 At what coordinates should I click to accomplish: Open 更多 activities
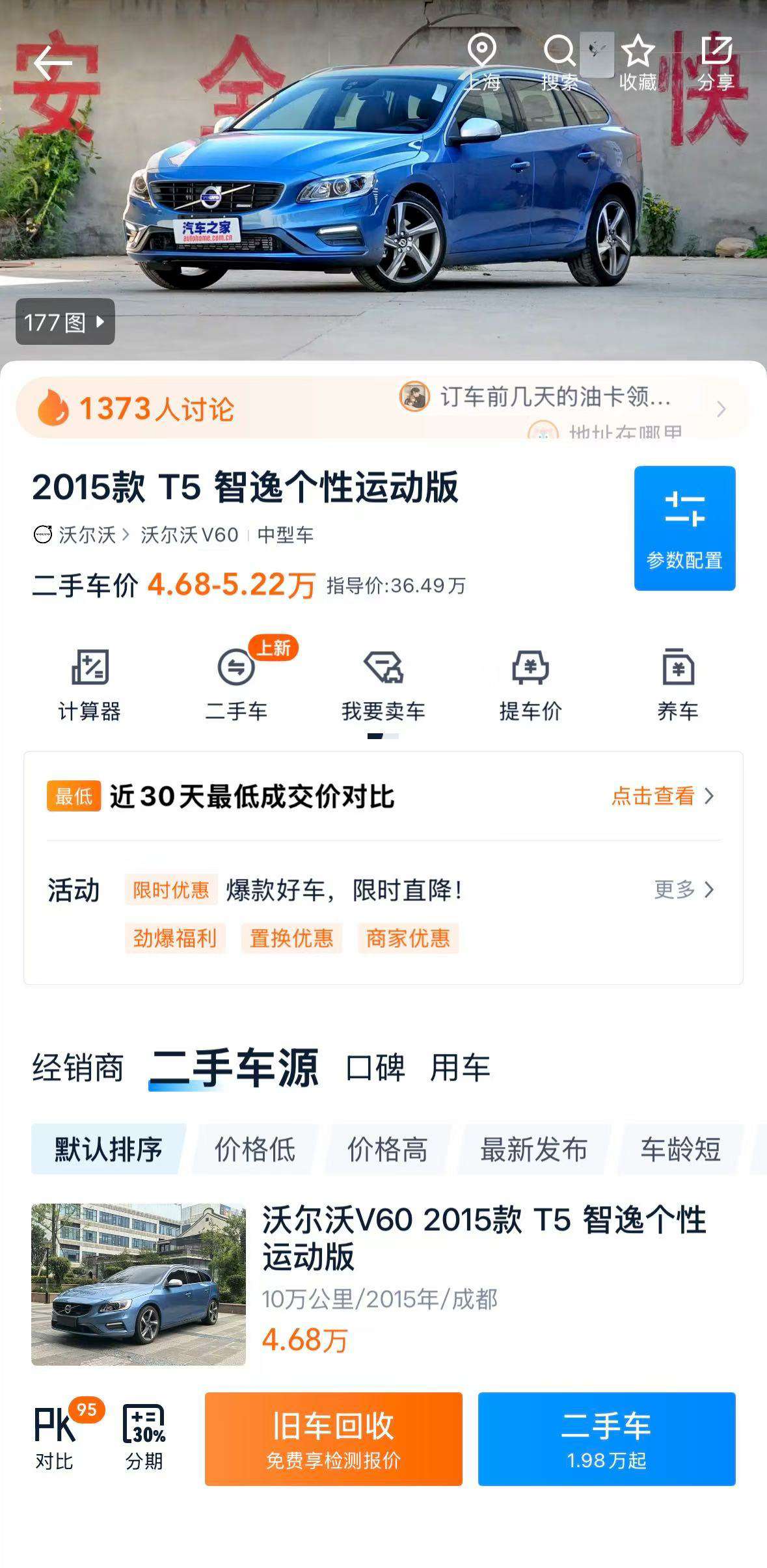click(684, 889)
